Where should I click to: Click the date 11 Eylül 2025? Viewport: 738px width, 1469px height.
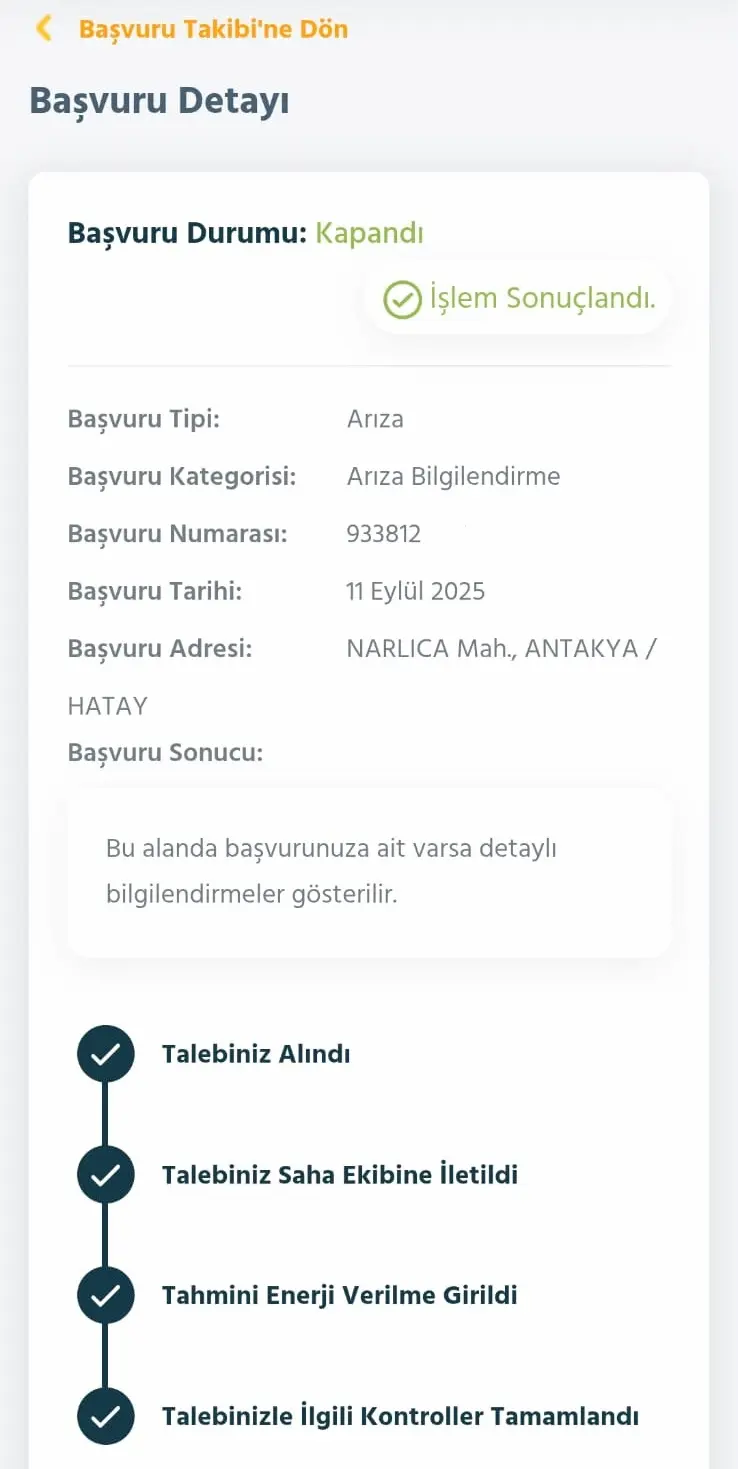[x=416, y=591]
